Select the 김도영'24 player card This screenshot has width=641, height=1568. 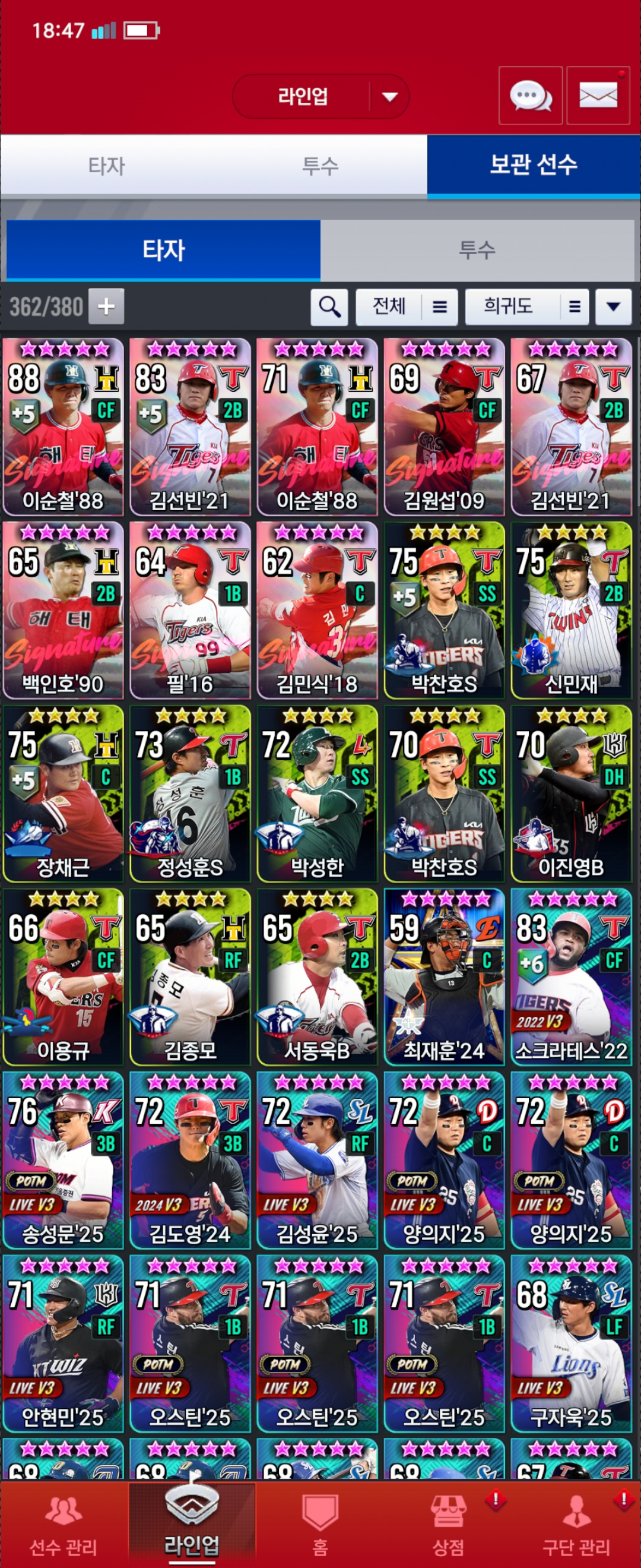(190, 1160)
